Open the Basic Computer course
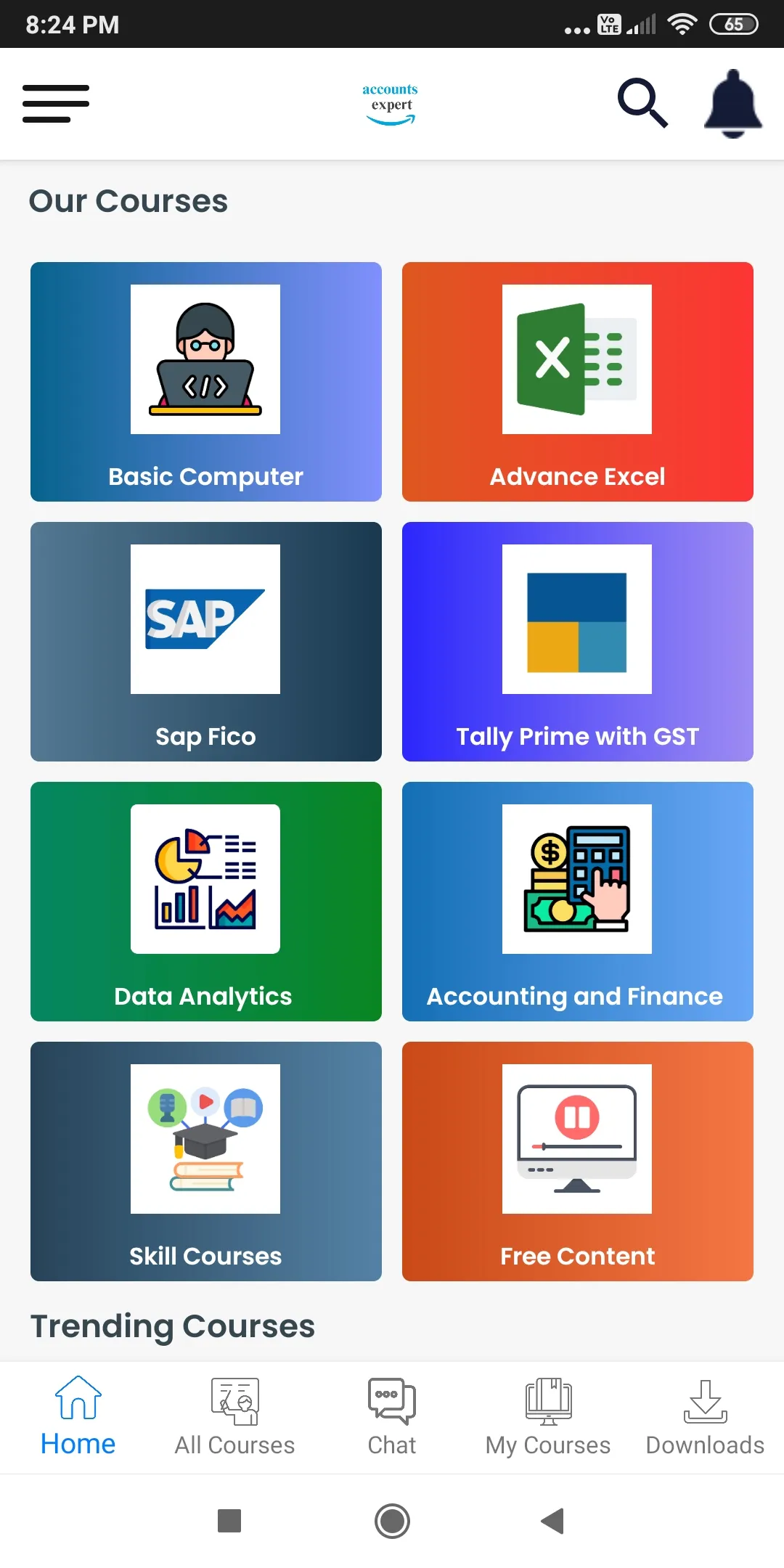The width and height of the screenshot is (784, 1568). tap(206, 381)
